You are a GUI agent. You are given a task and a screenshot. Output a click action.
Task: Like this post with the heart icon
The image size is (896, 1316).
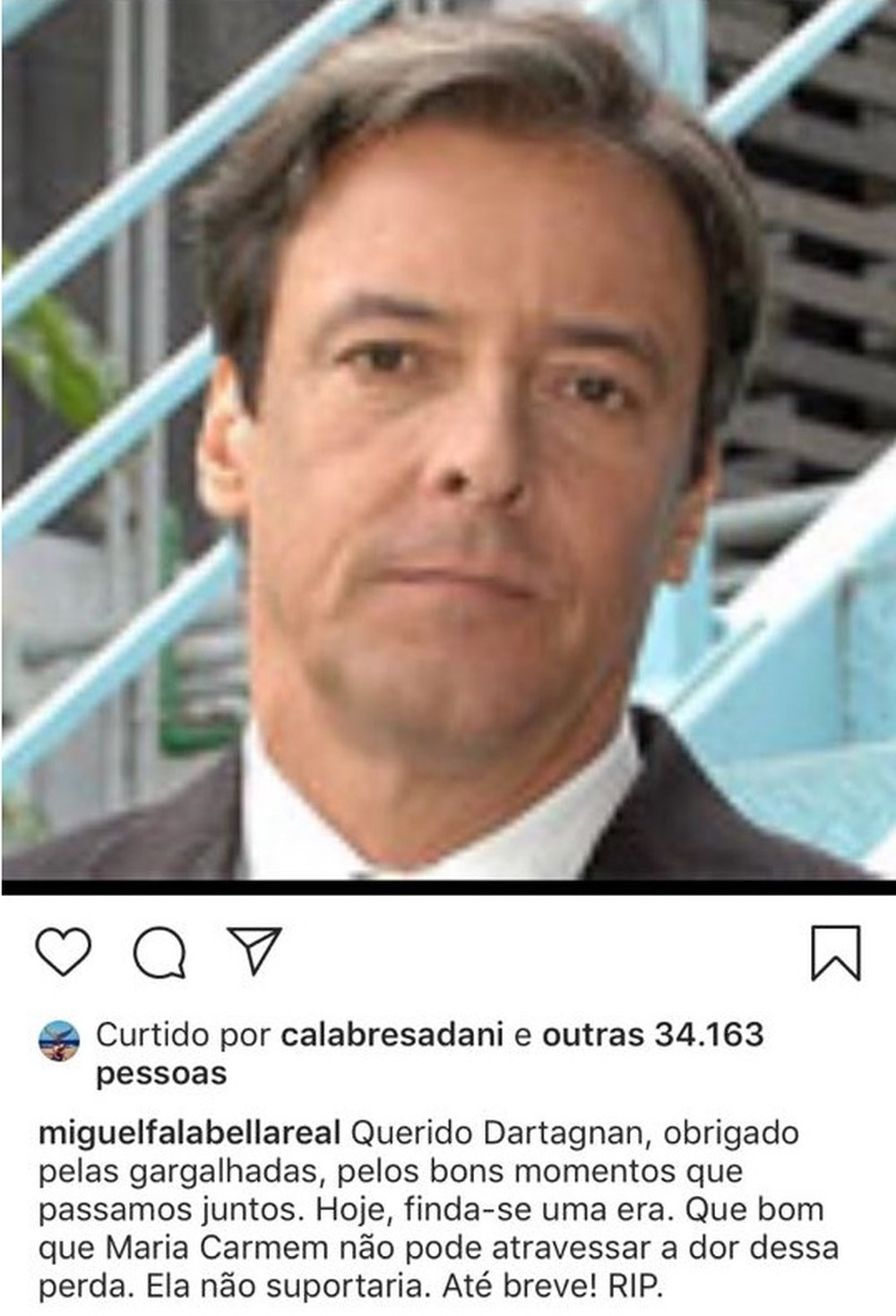[x=63, y=951]
